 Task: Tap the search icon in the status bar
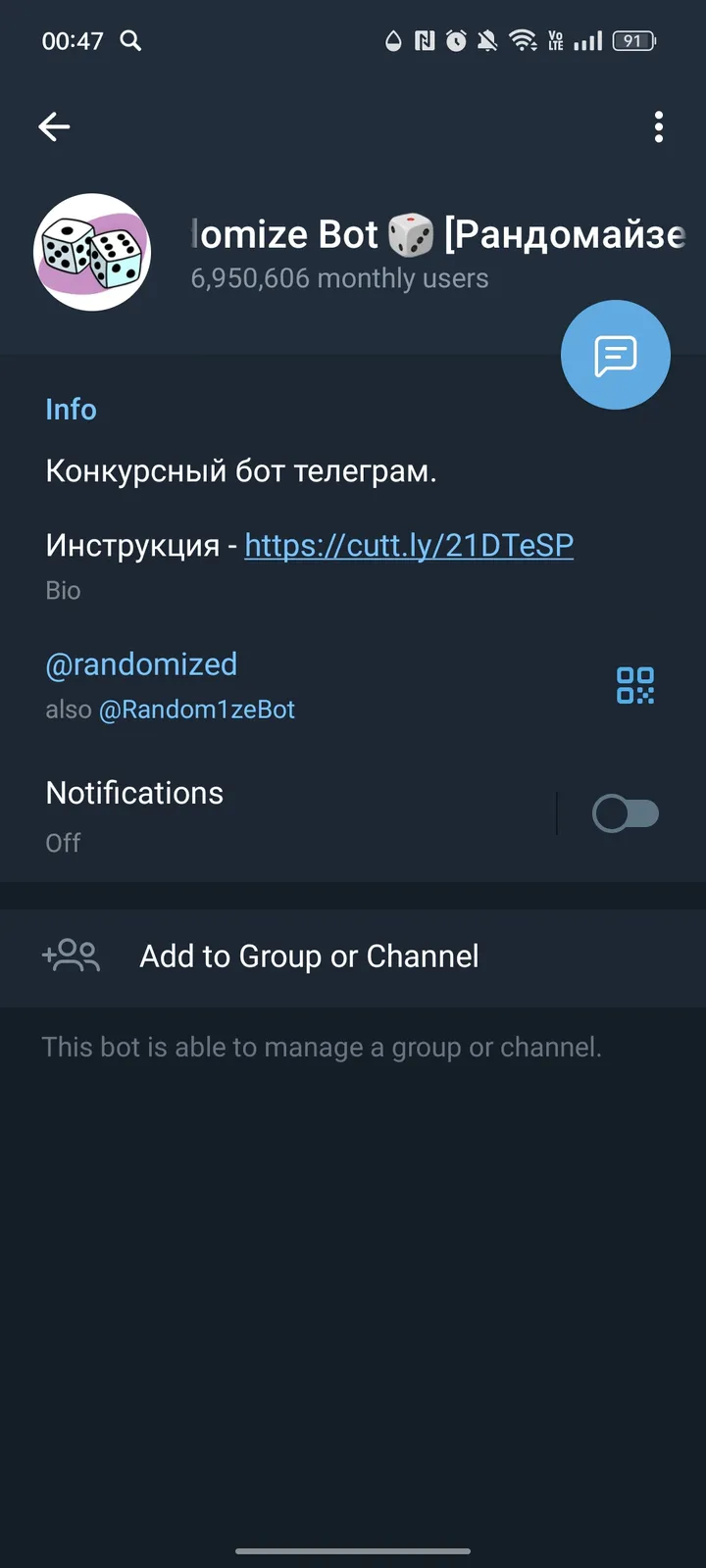tap(130, 41)
